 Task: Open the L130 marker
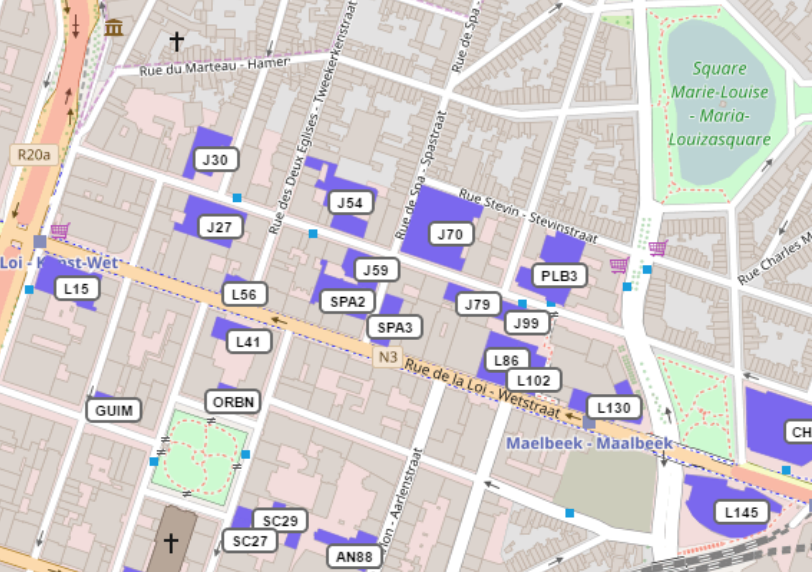(x=614, y=408)
